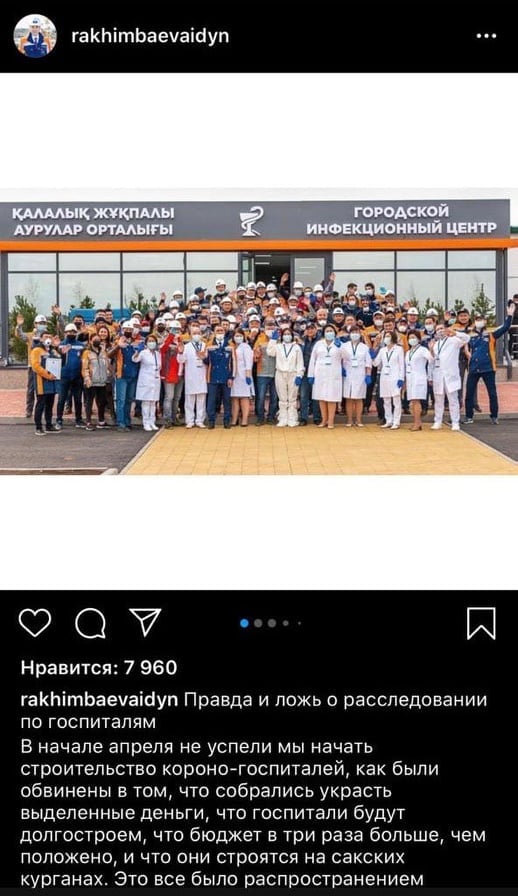Share the post via paper plane icon
518x896 pixels.
click(x=145, y=622)
